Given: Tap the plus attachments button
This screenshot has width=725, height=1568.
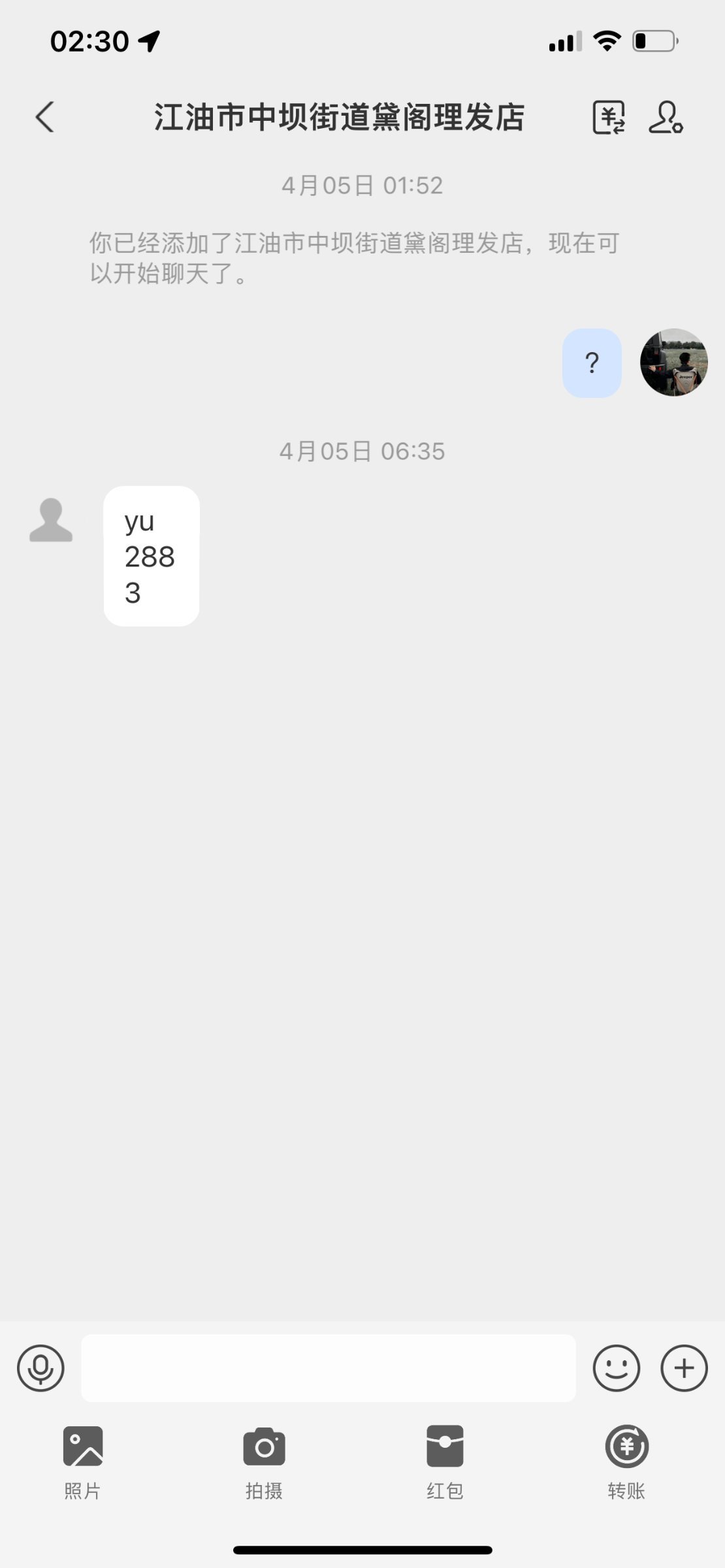Looking at the screenshot, I should click(x=684, y=1368).
